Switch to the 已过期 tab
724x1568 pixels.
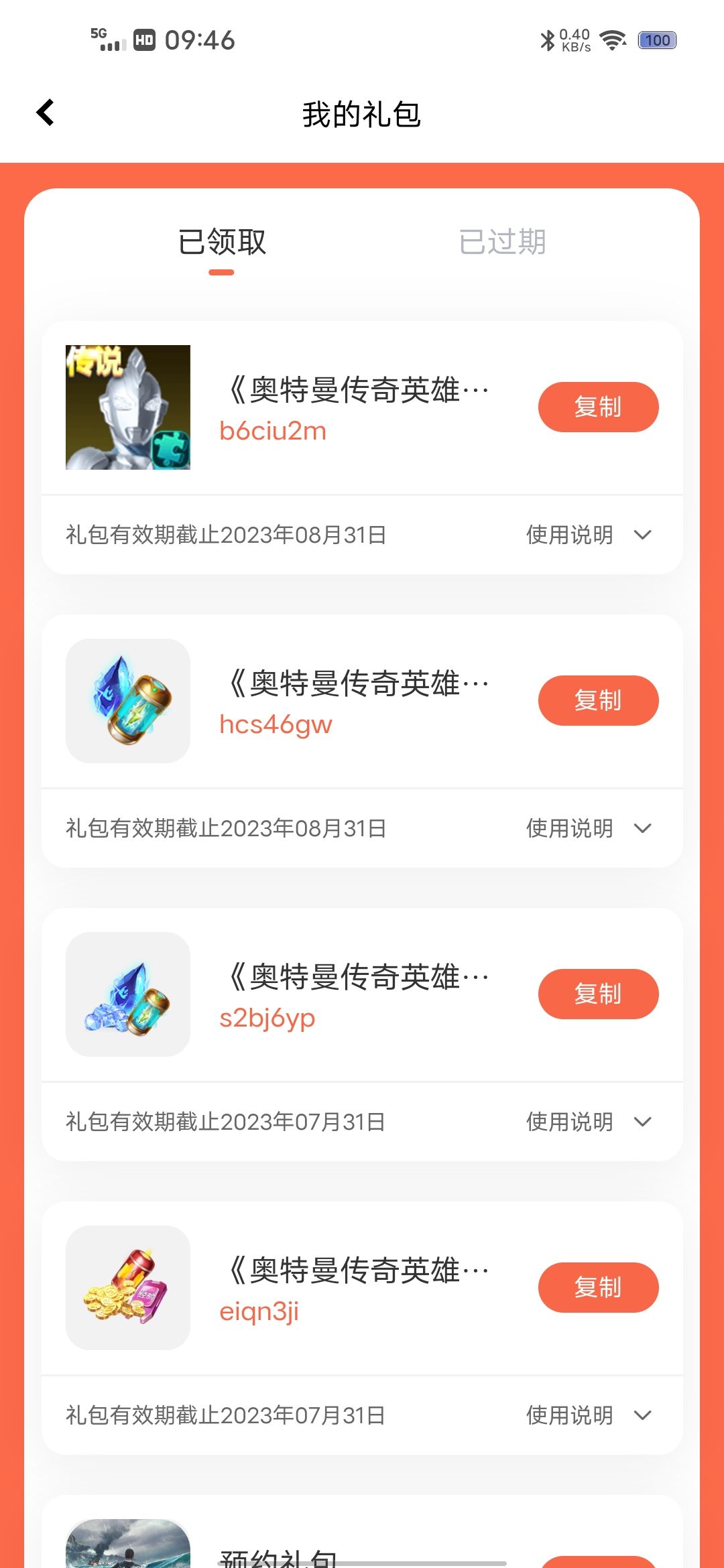[x=502, y=242]
